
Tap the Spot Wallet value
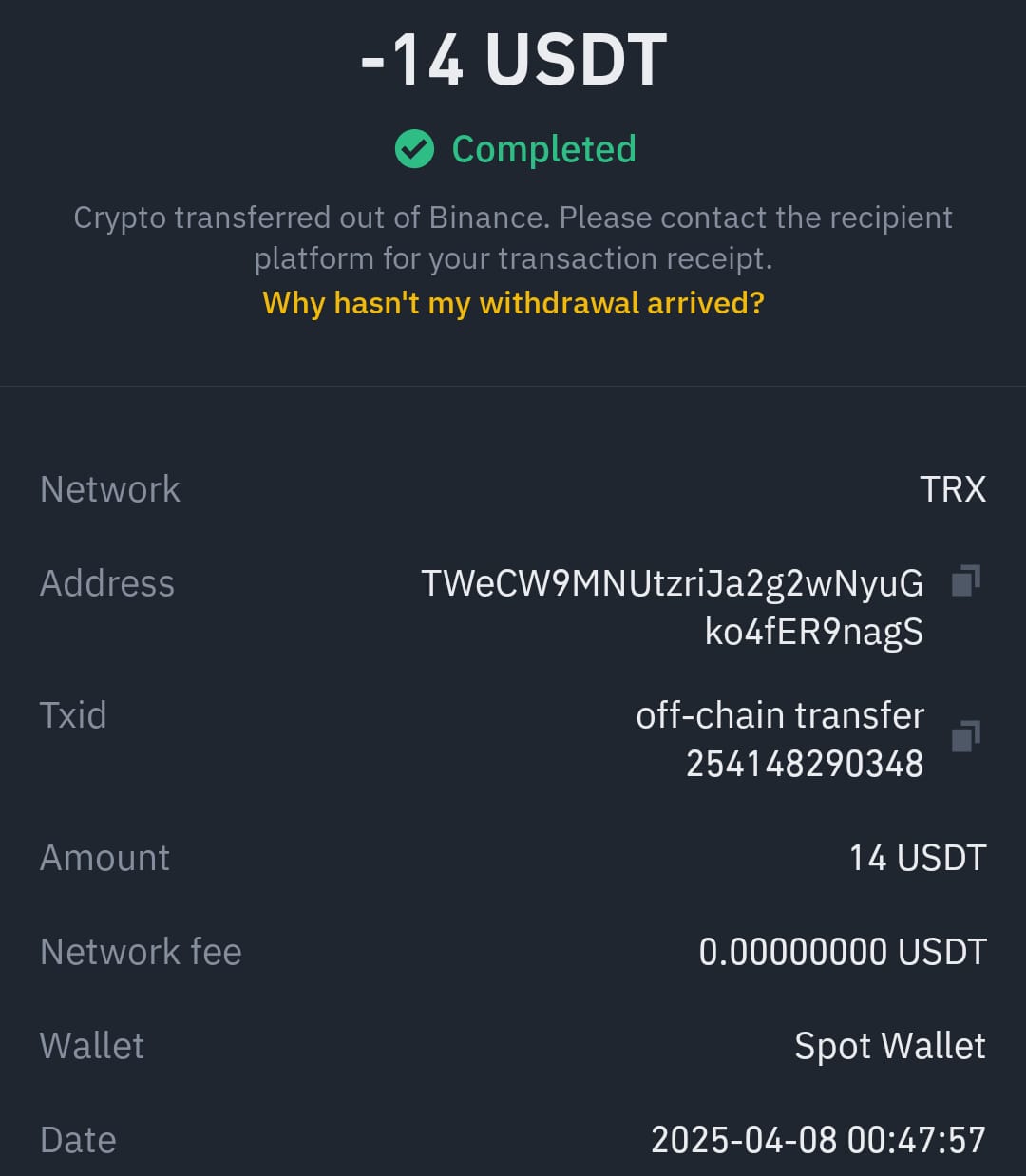890,1045
